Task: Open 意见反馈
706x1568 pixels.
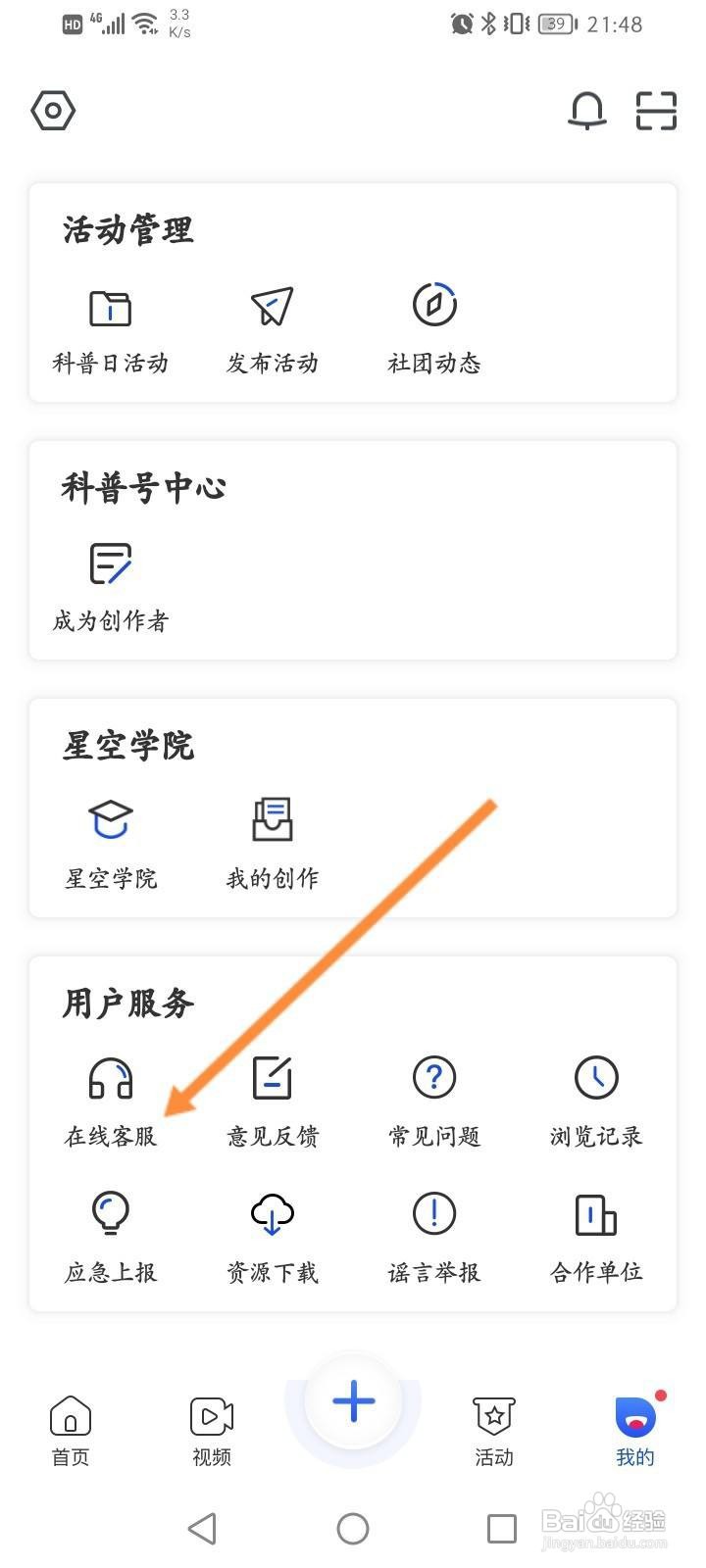Action: pos(273,1102)
